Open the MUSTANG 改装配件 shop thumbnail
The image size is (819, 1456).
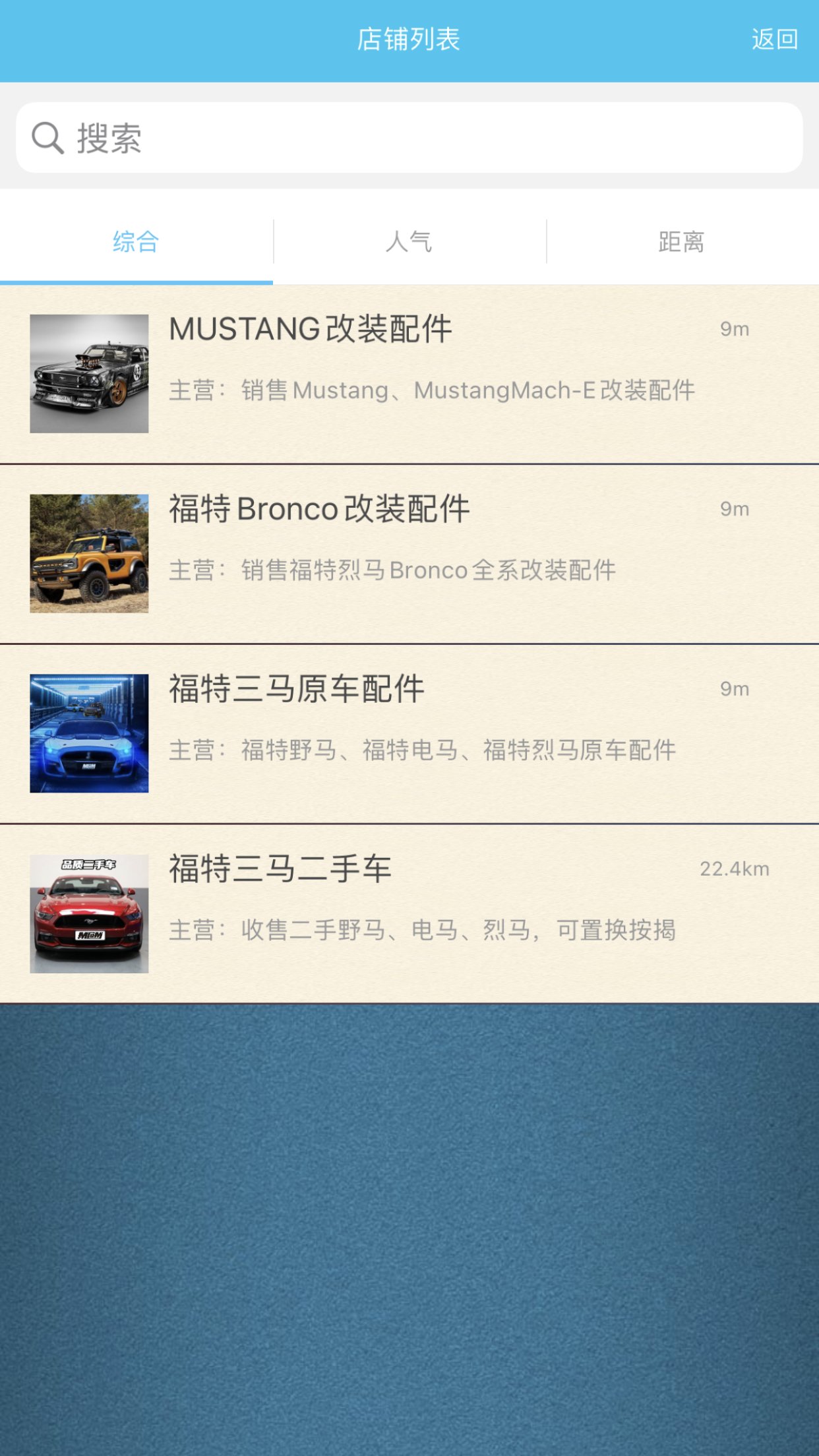tap(90, 375)
